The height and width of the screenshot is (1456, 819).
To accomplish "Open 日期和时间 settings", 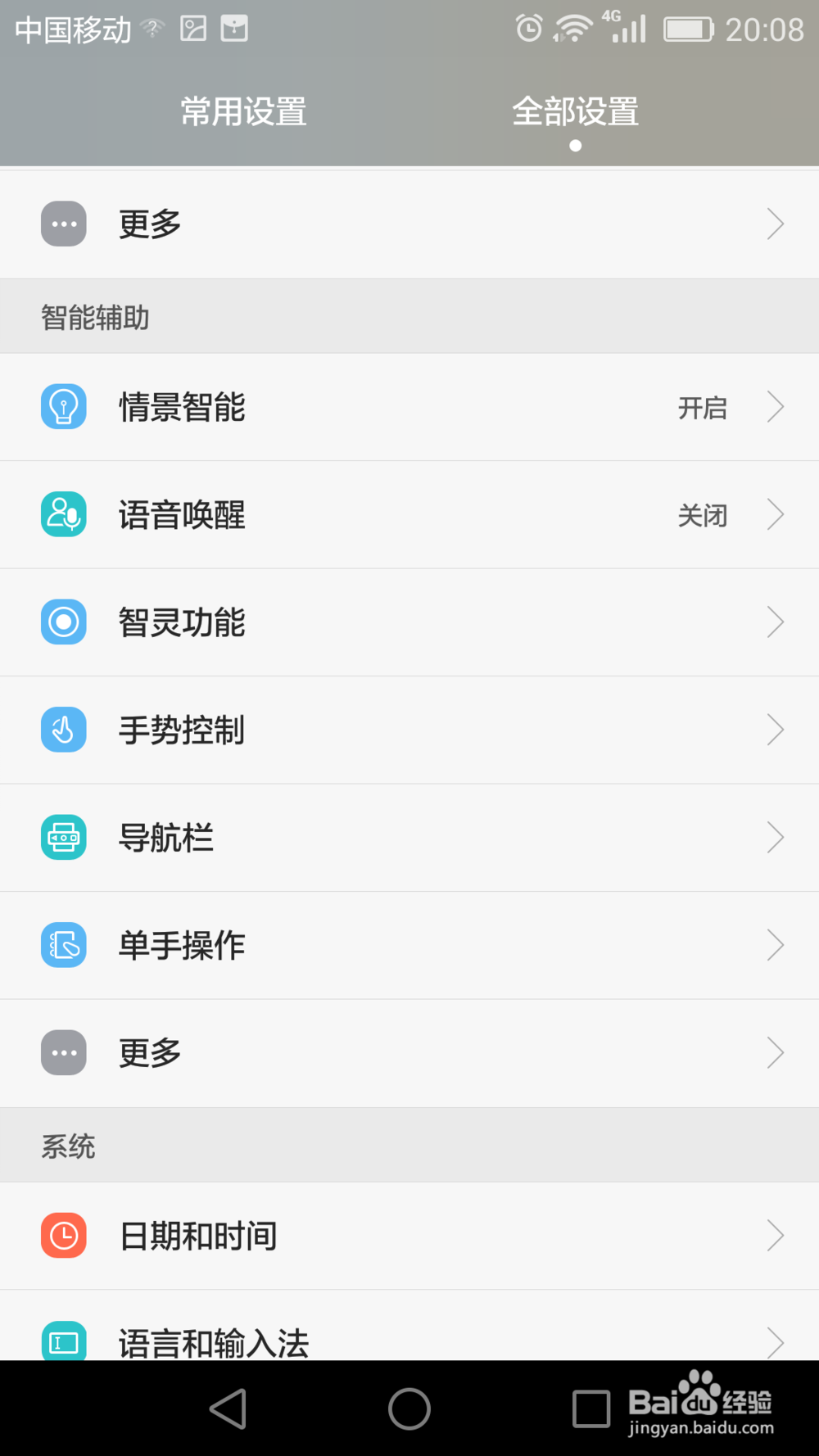I will click(x=409, y=1236).
